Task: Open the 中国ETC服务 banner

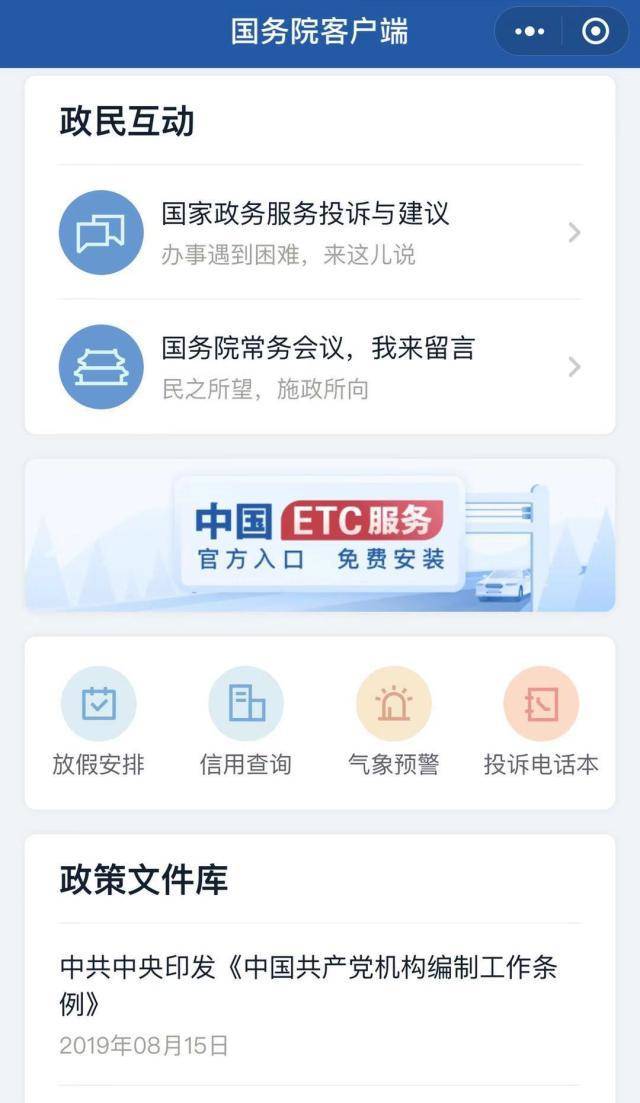Action: pyautogui.click(x=320, y=535)
